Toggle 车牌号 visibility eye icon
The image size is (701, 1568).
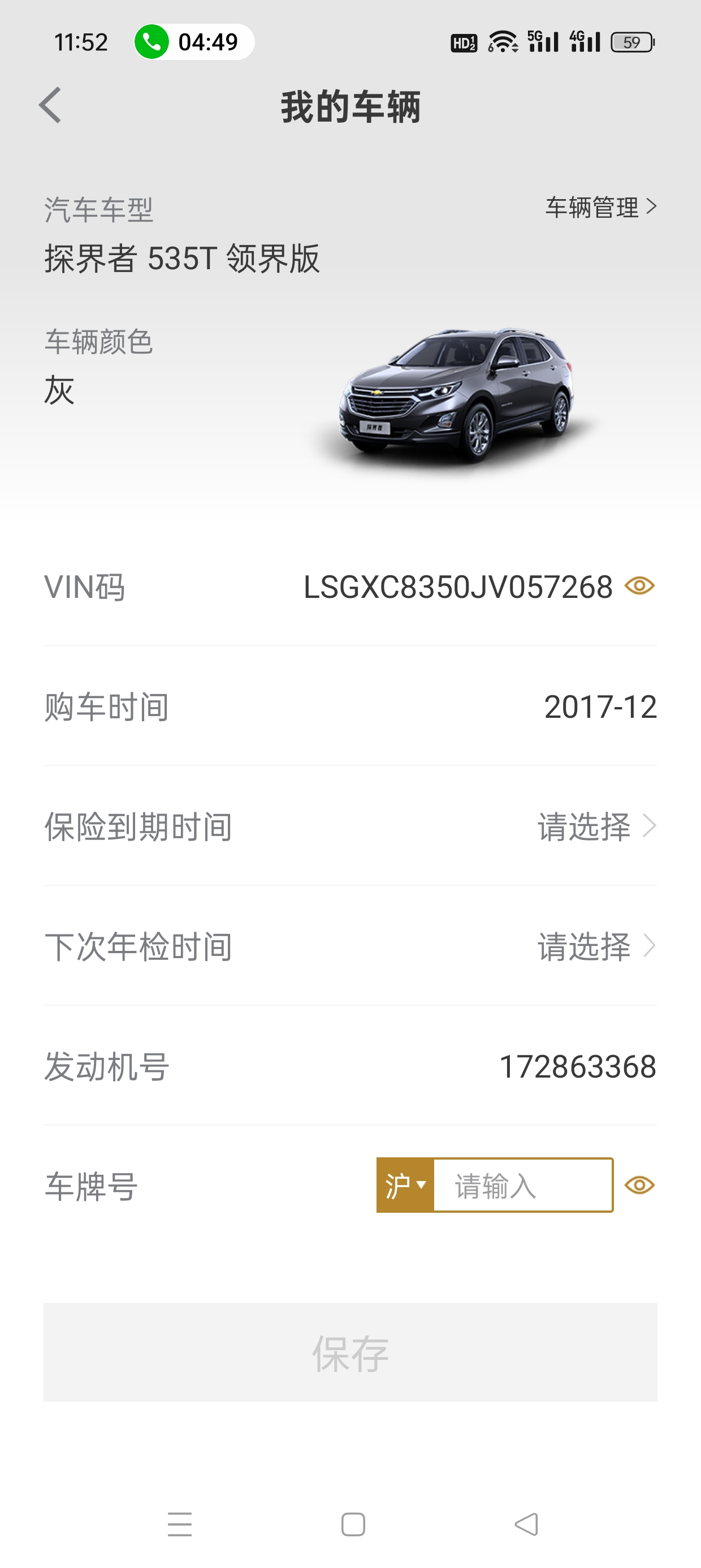tap(639, 1185)
